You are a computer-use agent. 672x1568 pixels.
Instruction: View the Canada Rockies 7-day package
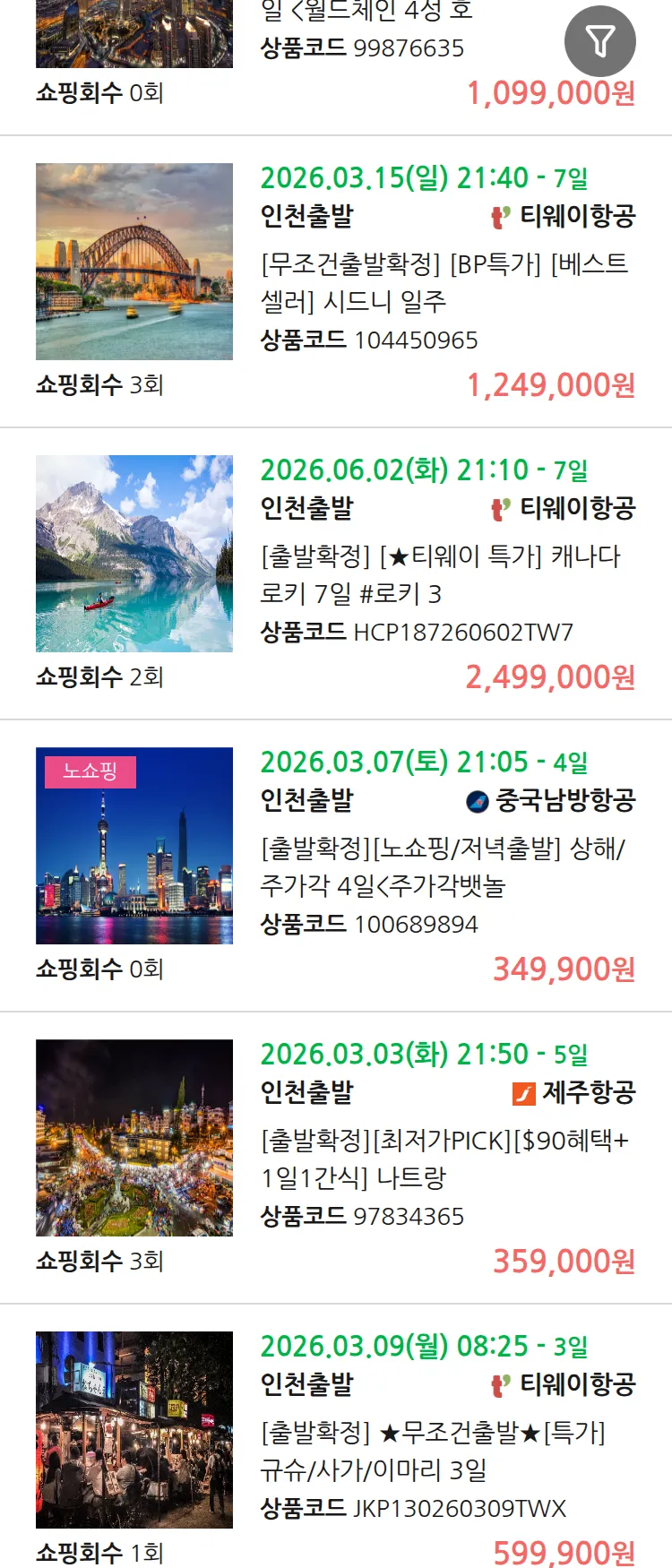440,574
